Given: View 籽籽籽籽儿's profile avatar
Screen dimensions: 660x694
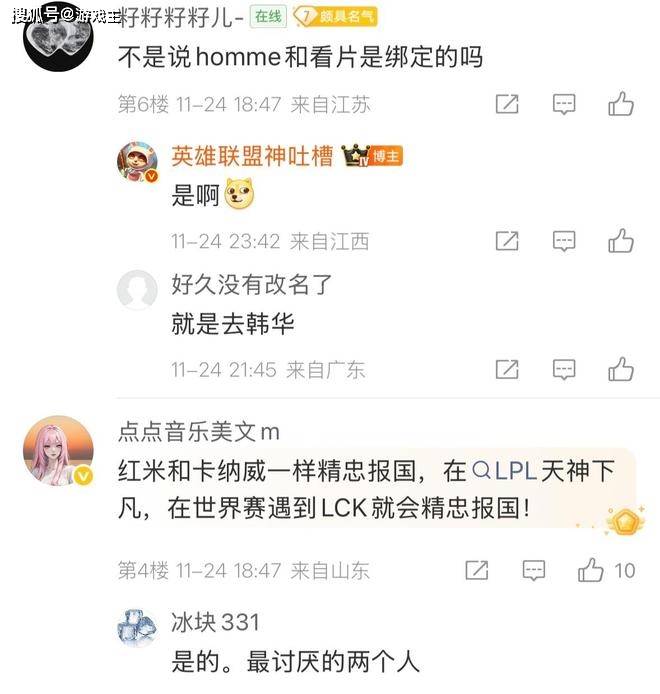Looking at the screenshot, I should click(58, 35).
